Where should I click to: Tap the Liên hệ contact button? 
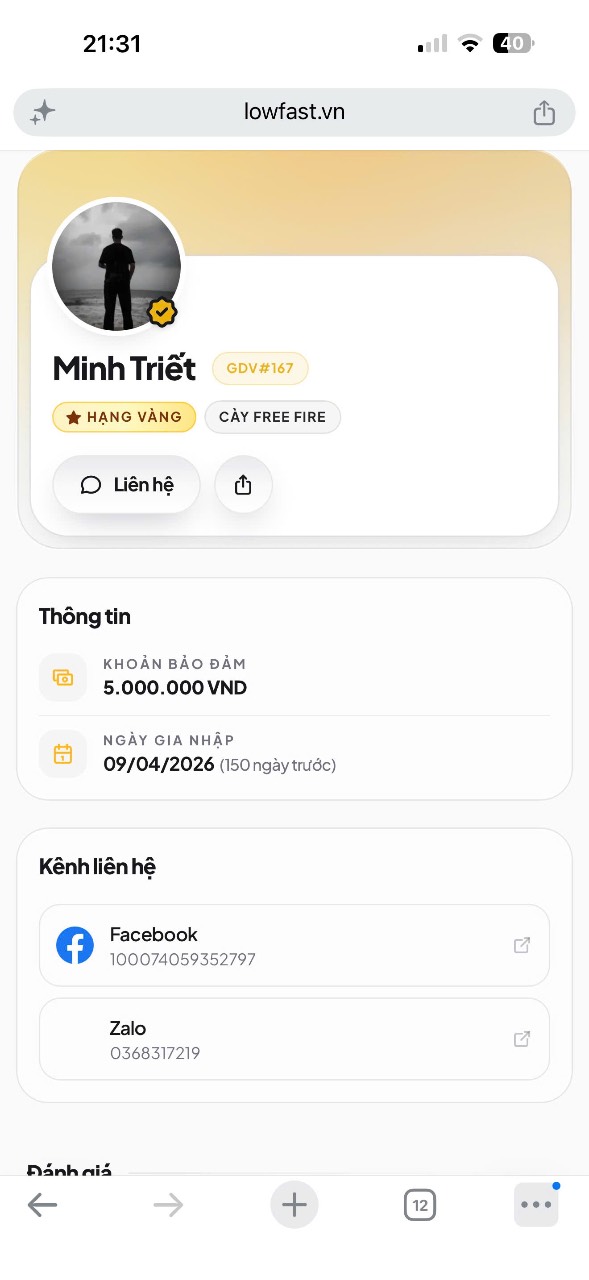click(x=126, y=485)
